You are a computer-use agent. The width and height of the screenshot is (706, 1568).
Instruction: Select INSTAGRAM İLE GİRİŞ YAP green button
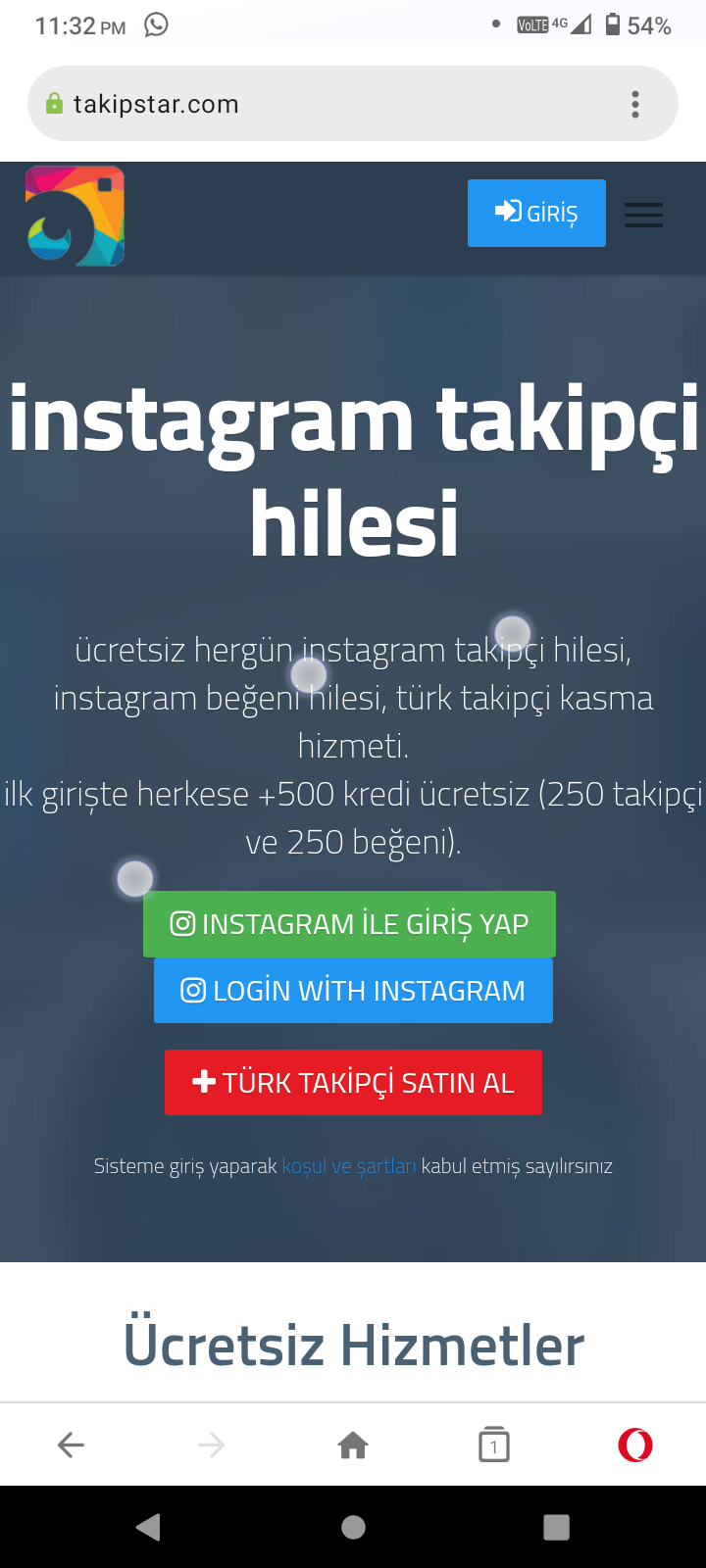click(349, 924)
